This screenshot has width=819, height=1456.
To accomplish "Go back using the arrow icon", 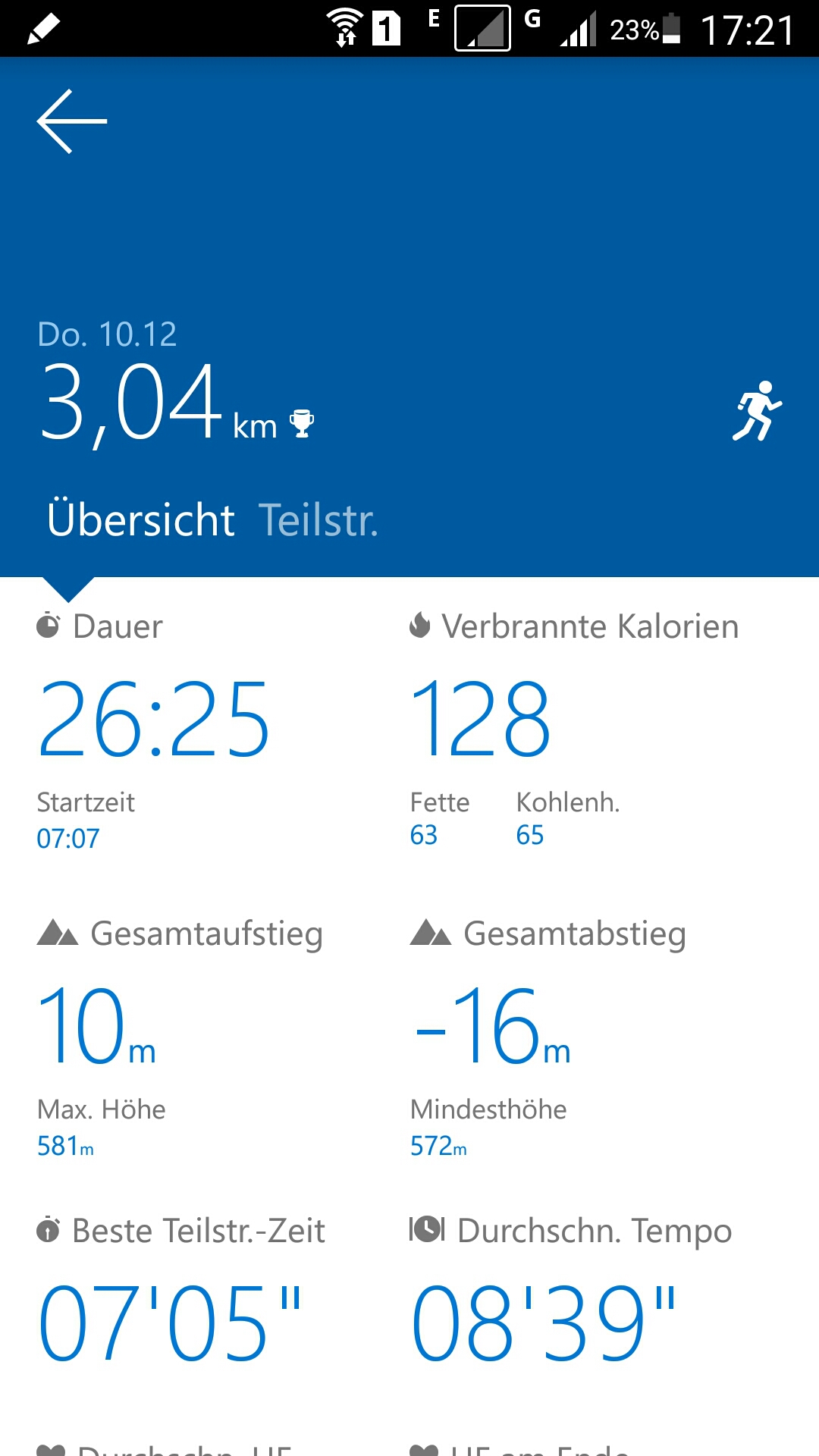I will coord(72,121).
